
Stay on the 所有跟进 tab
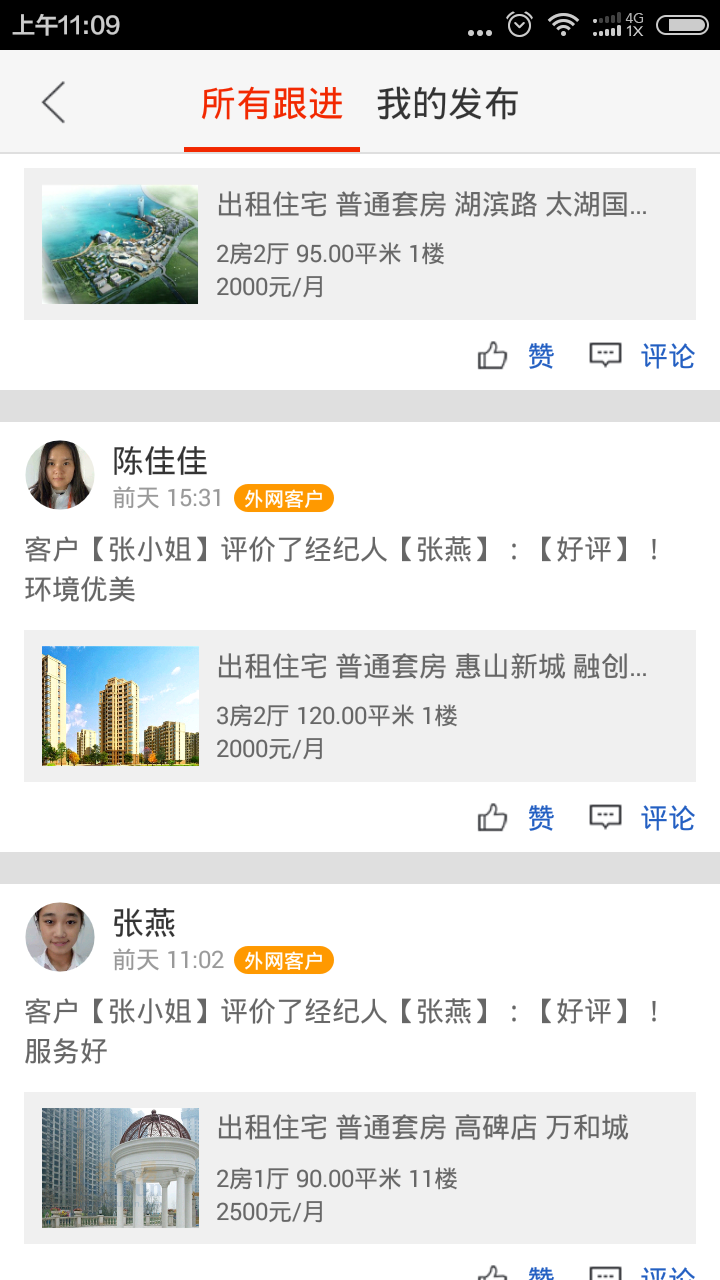coord(271,102)
